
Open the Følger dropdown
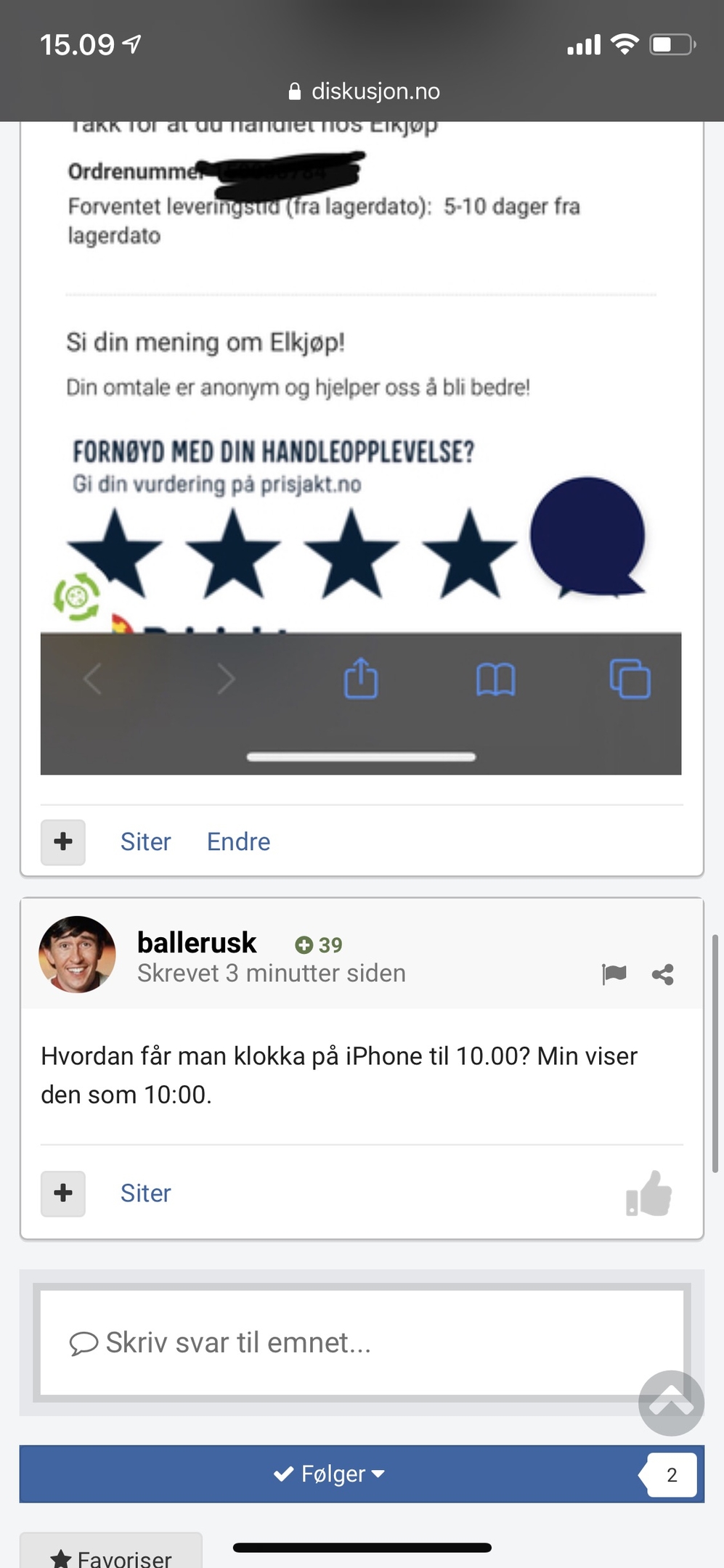click(329, 1474)
